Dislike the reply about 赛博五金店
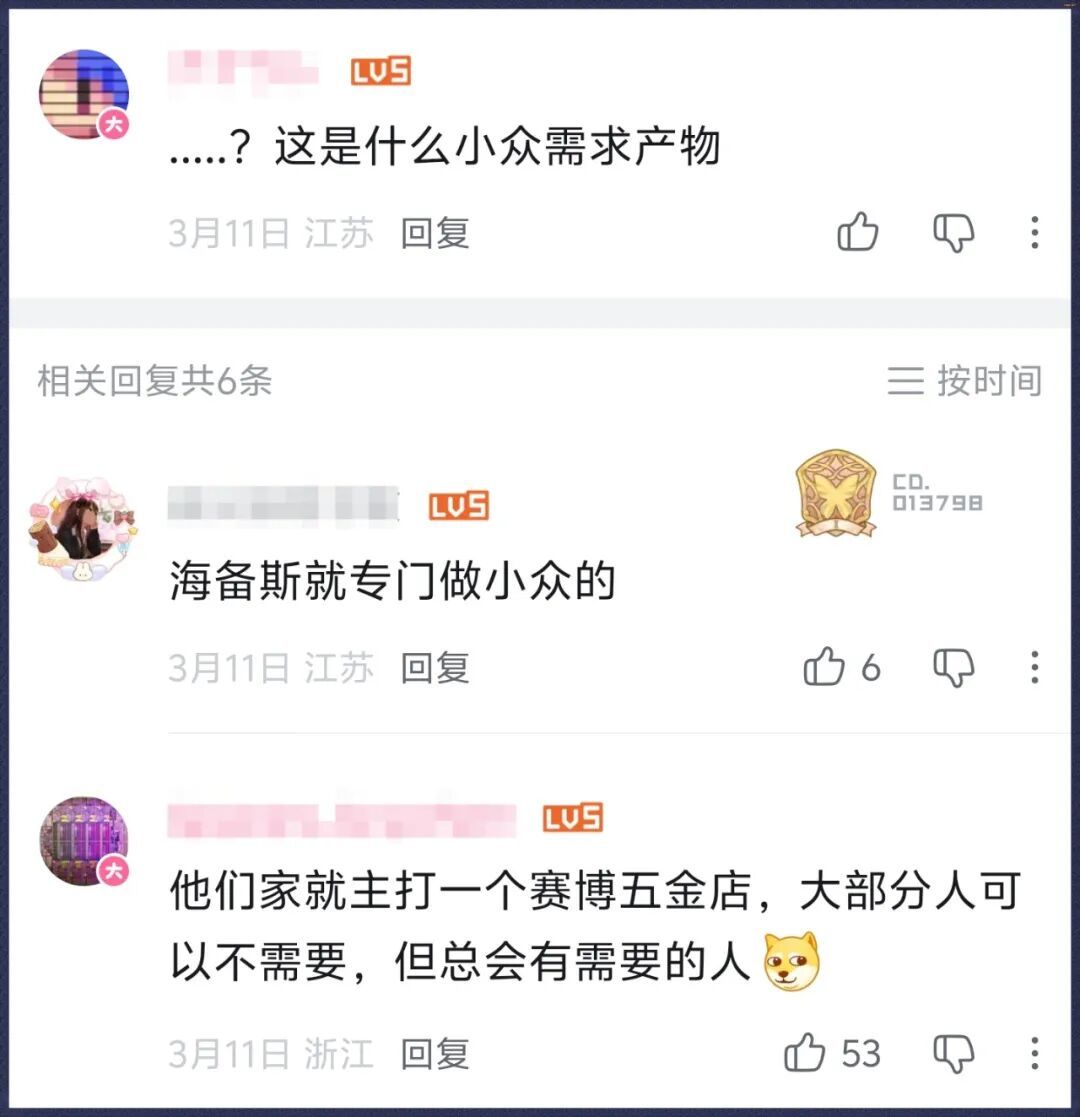Screen dimensions: 1080x1117 coord(953,1053)
